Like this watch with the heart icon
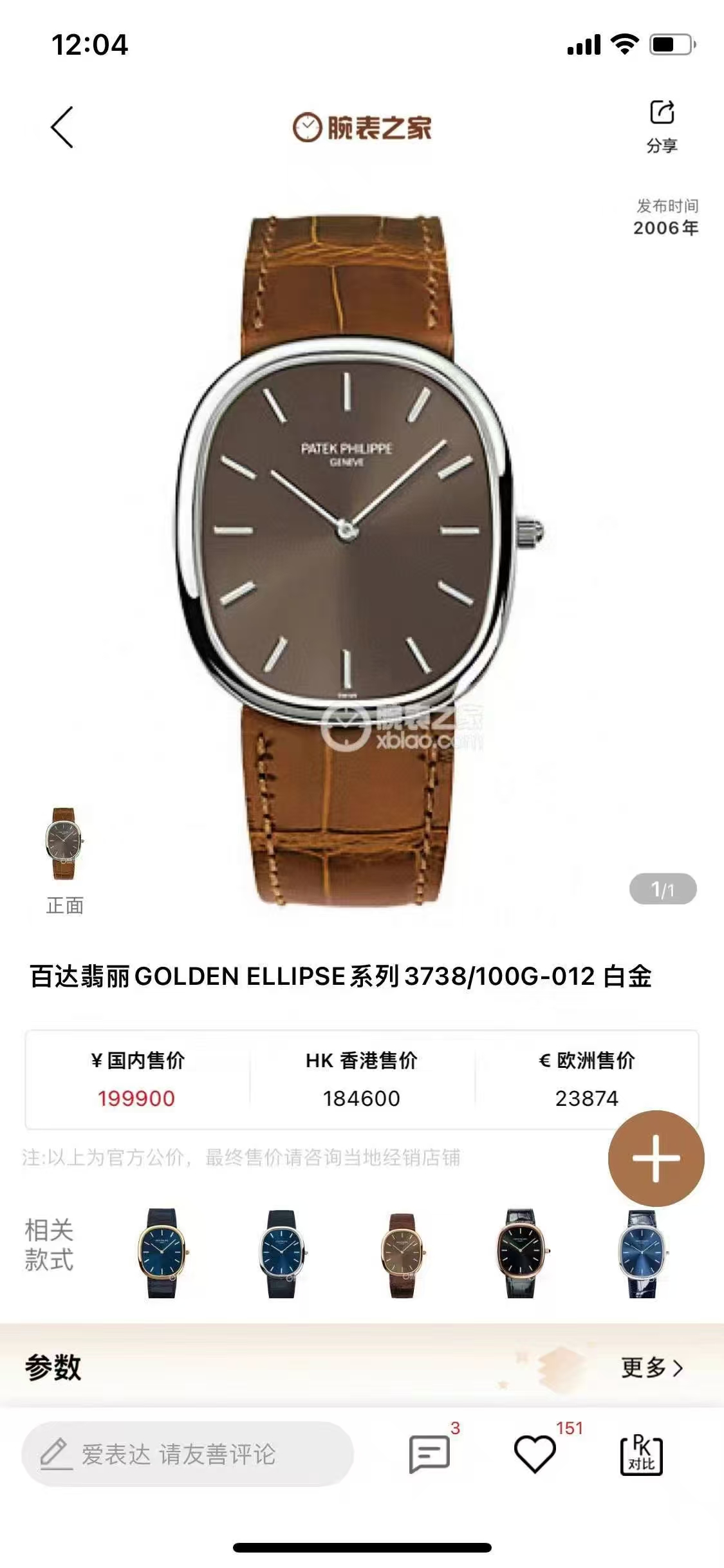 [534, 1454]
